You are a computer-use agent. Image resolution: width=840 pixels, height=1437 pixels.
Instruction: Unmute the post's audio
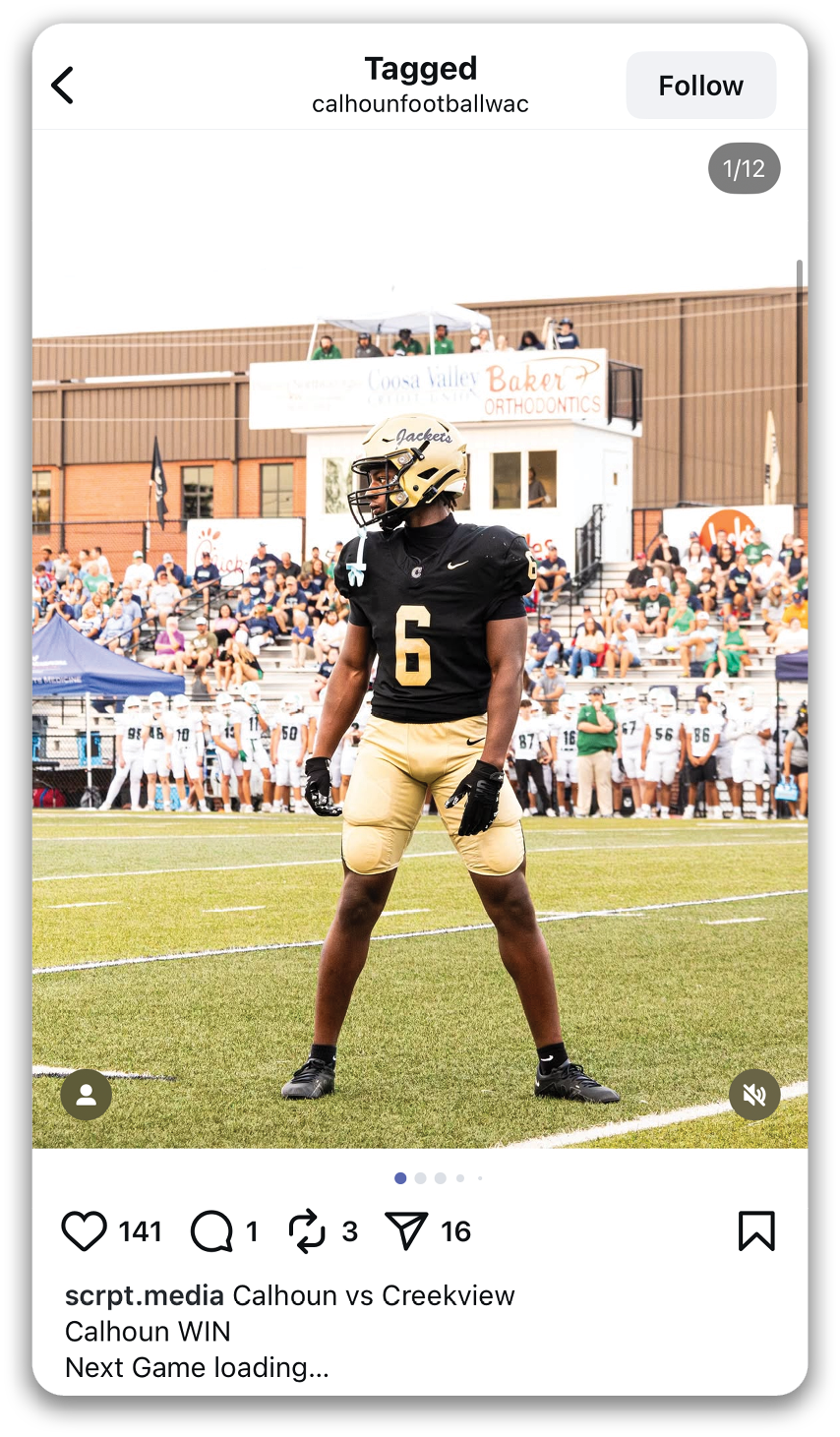click(x=754, y=1095)
